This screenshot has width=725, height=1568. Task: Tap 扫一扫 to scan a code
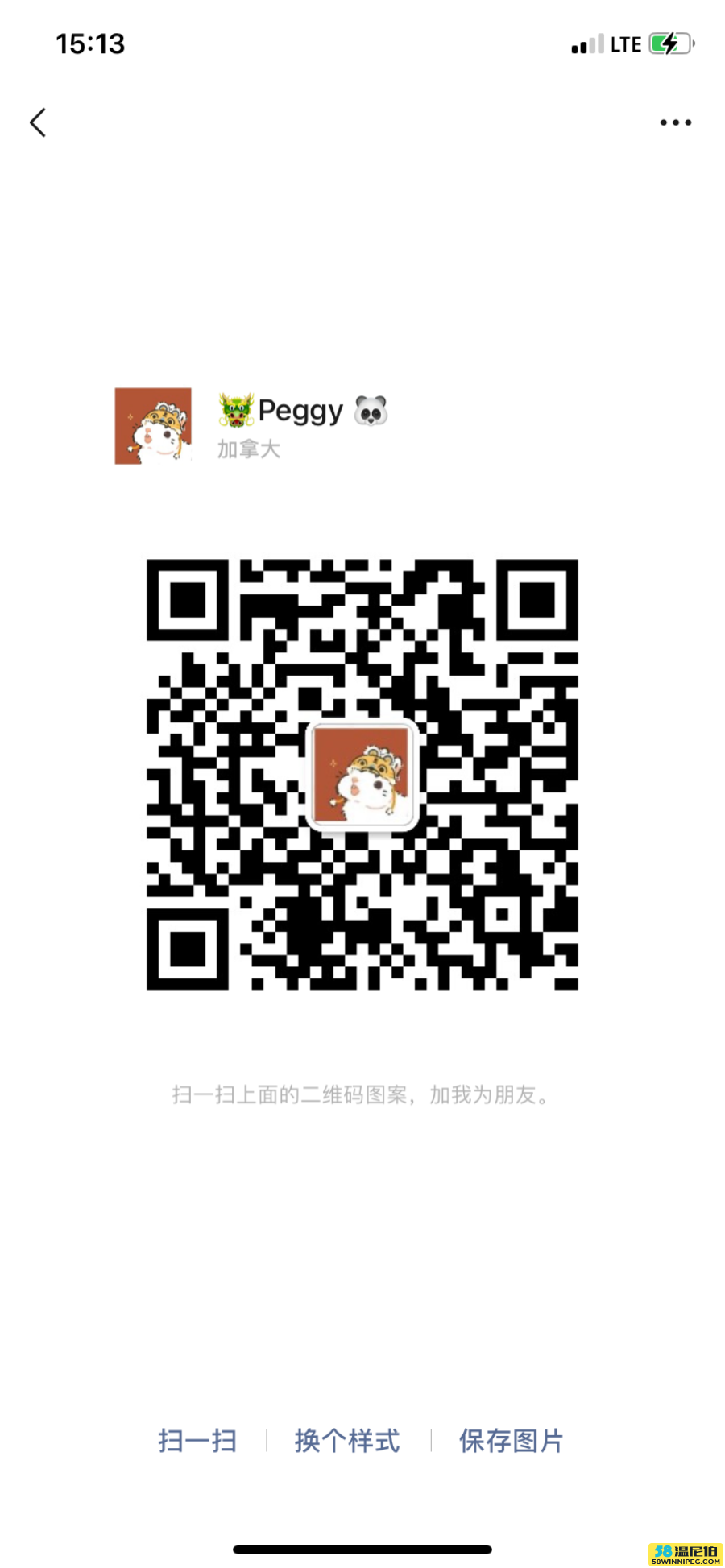tap(197, 1441)
